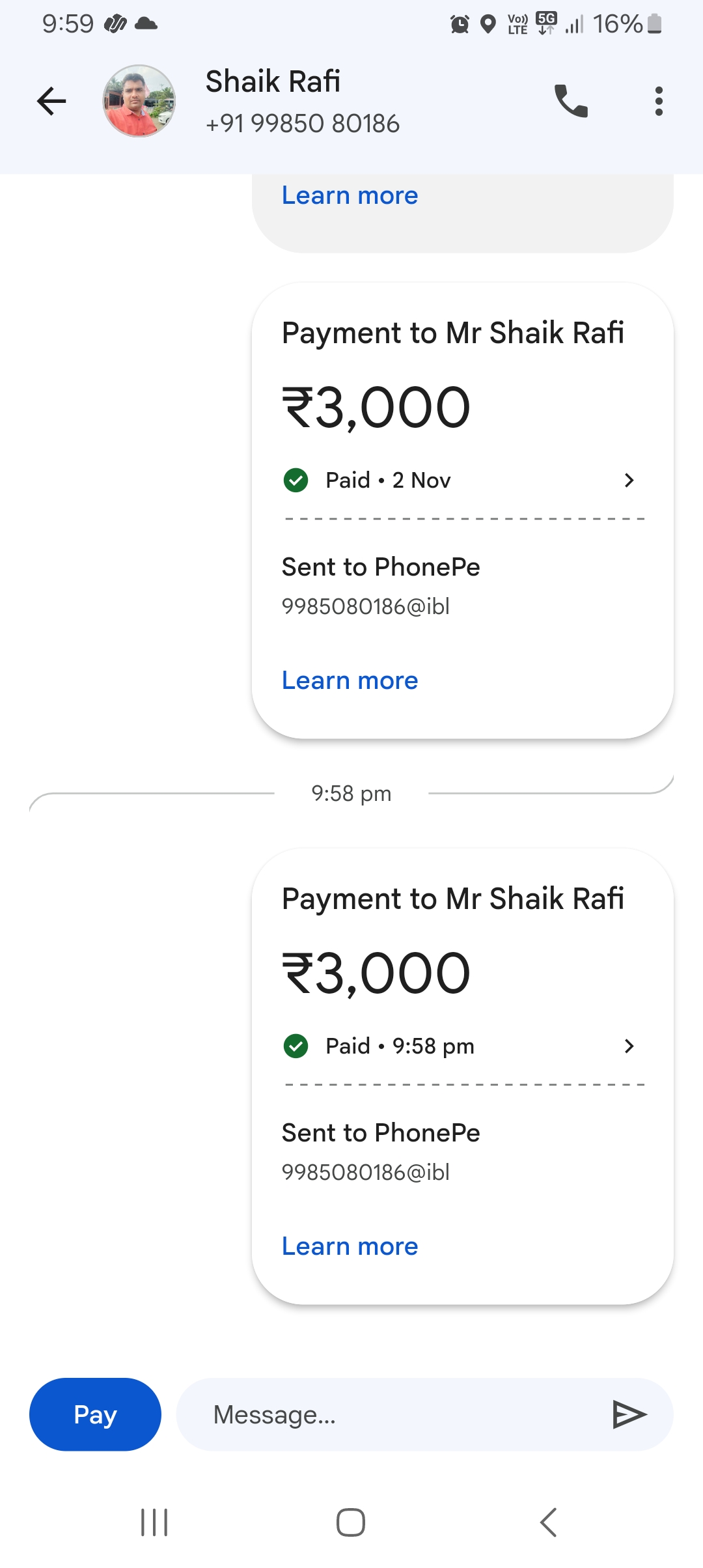This screenshot has width=703, height=1568.
Task: Open details of payment paid 2 Nov
Action: point(628,481)
